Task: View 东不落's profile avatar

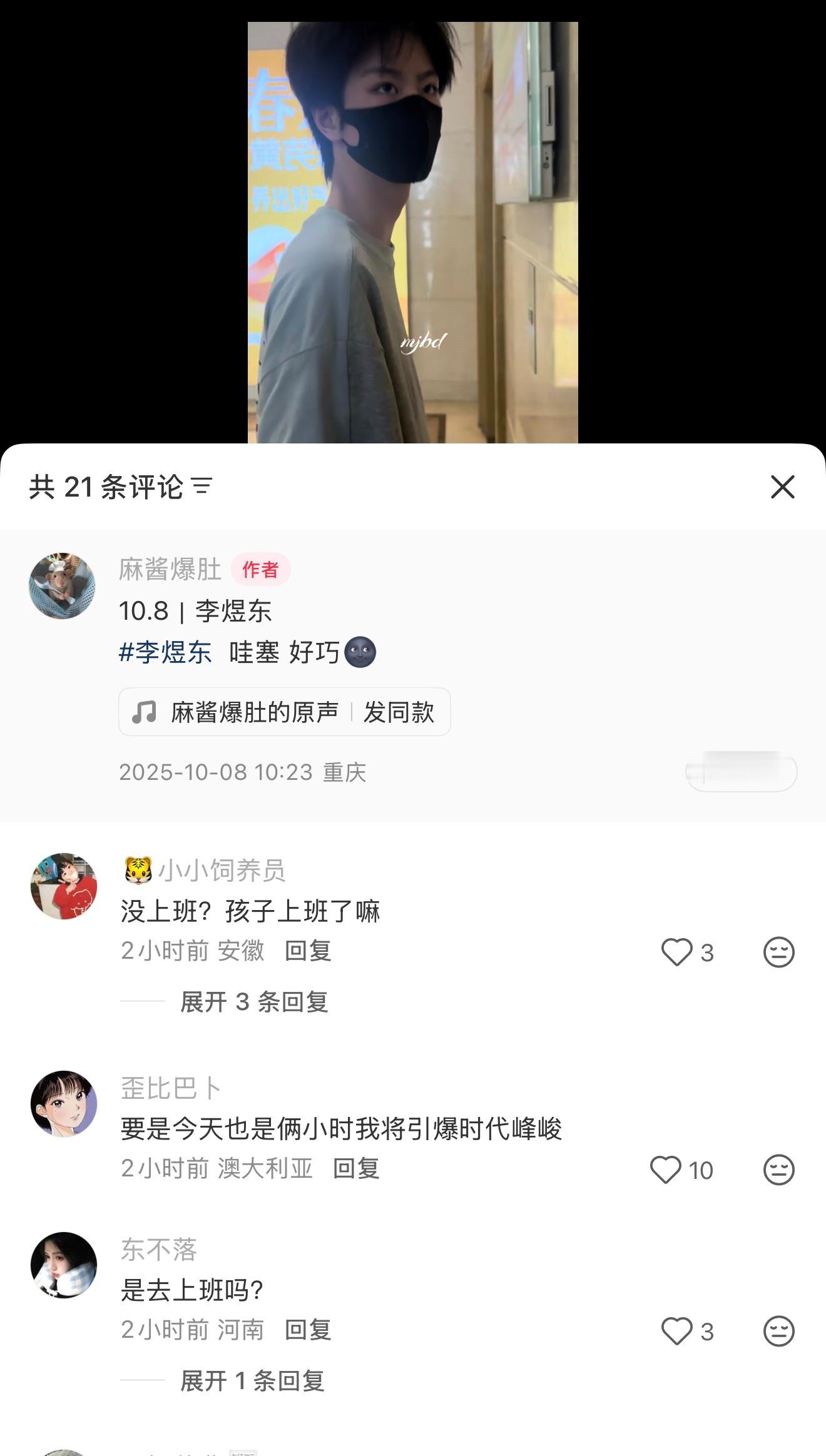Action: click(64, 1265)
